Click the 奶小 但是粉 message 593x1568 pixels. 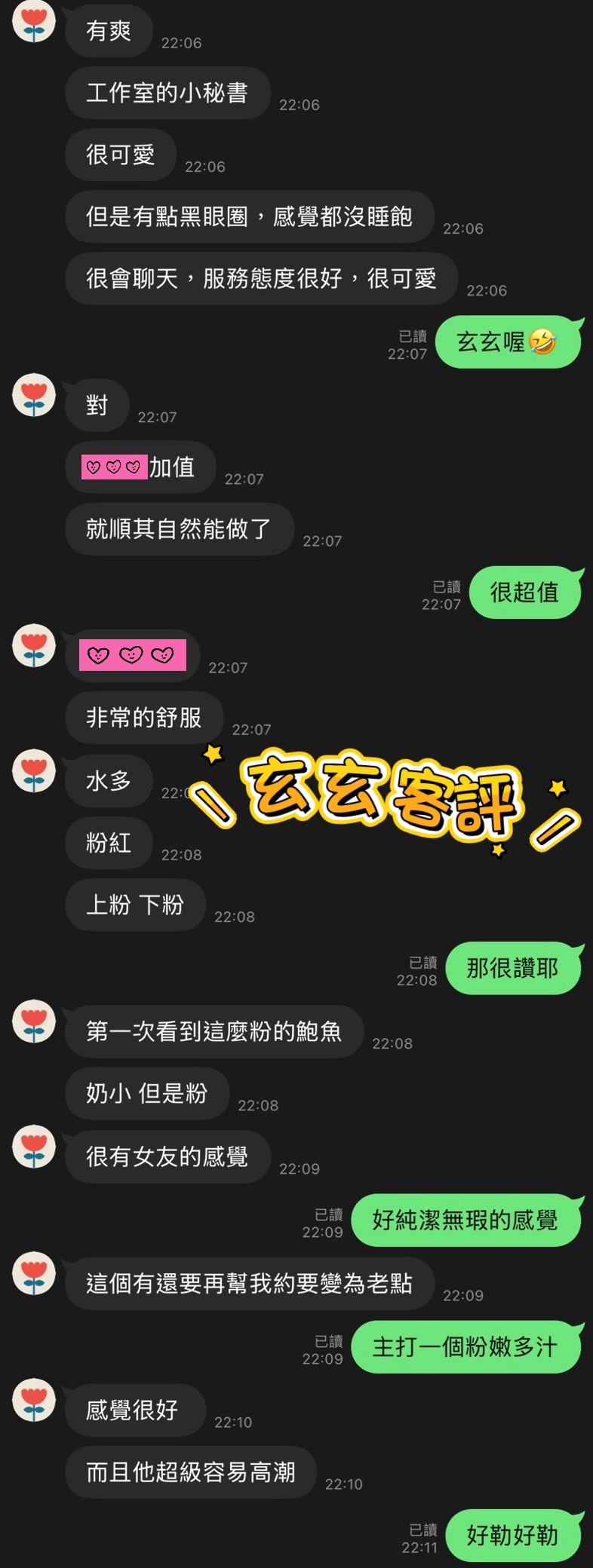147,1094
